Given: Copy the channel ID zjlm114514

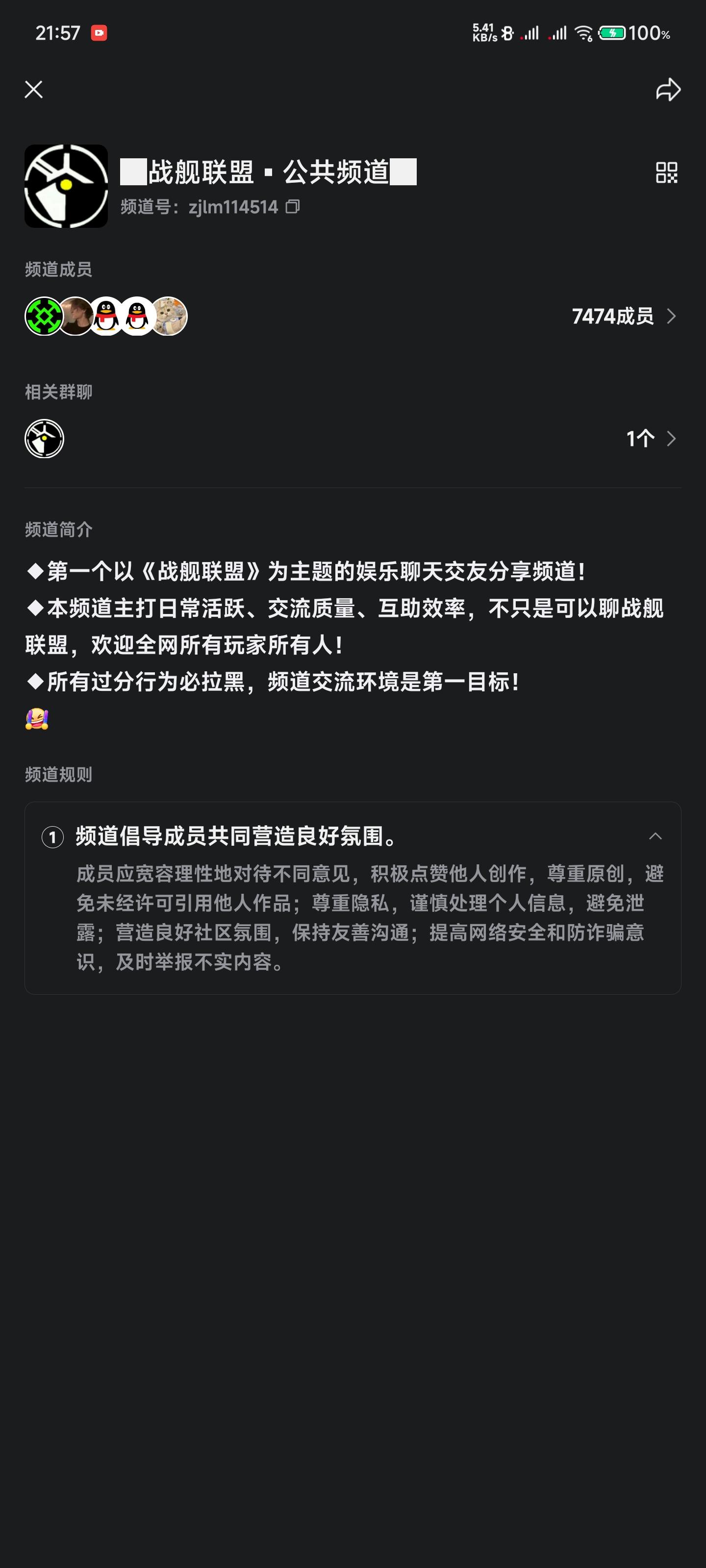Looking at the screenshot, I should tap(295, 208).
